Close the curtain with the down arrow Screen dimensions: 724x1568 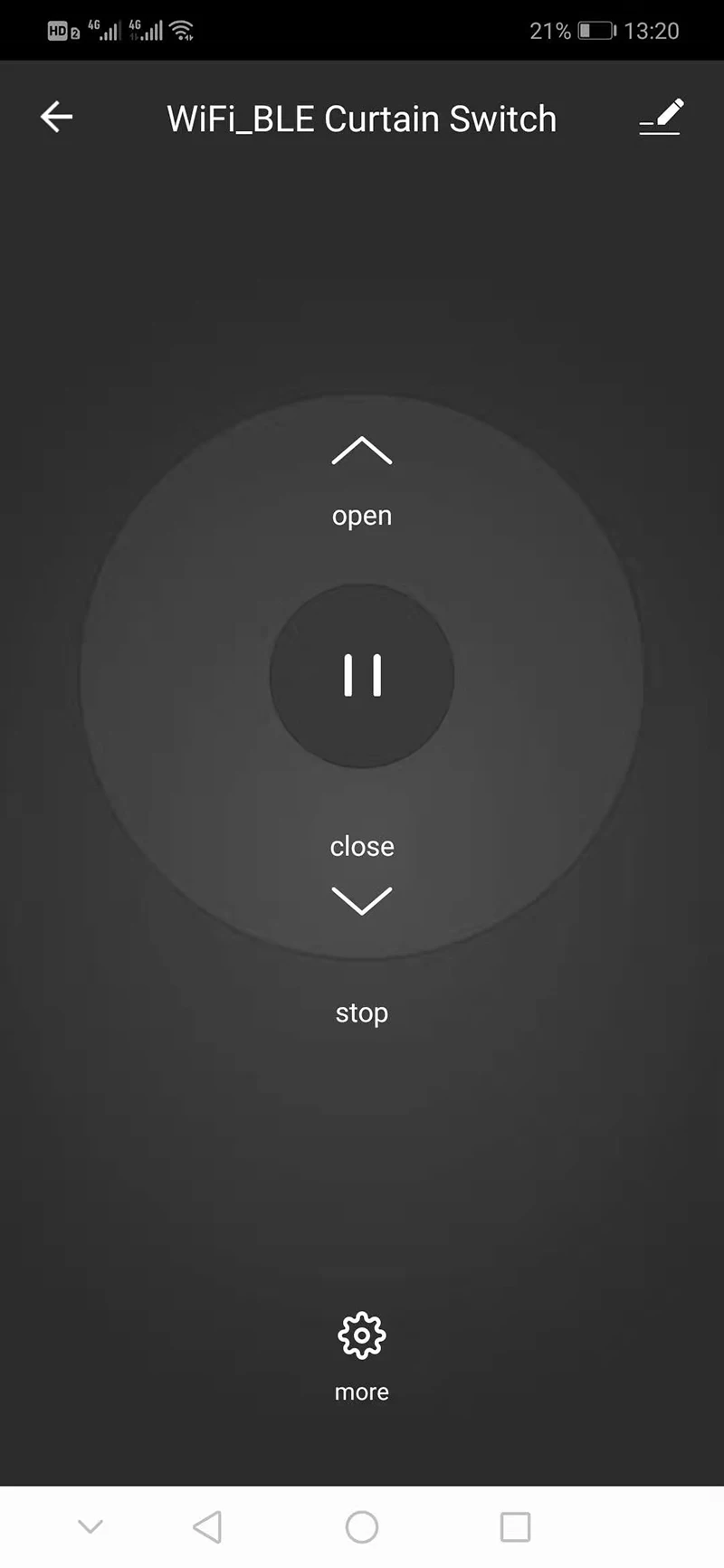coord(362,899)
